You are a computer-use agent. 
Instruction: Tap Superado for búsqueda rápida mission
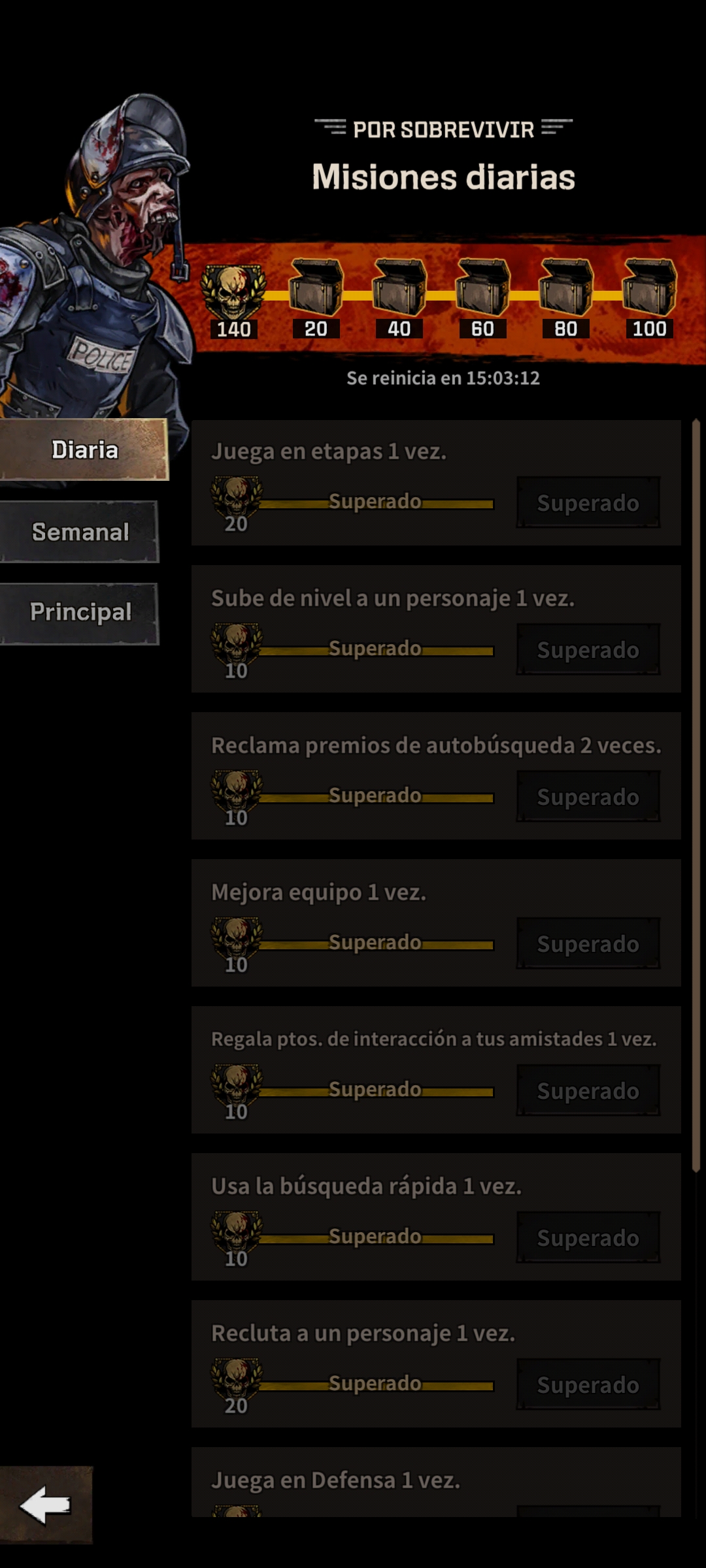point(588,1237)
